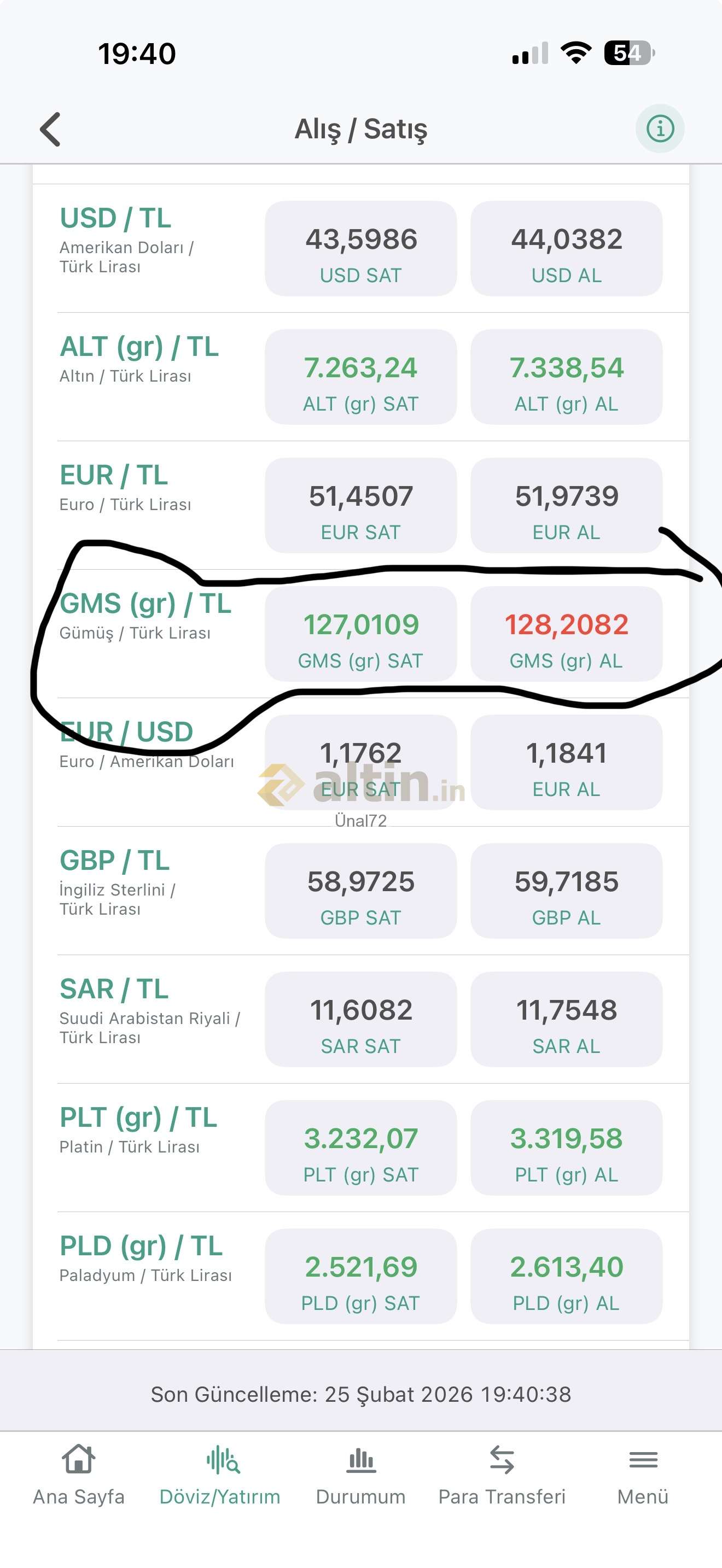Sell silver with GMS (gr) SAT
722x1568 pixels.
[x=360, y=634]
